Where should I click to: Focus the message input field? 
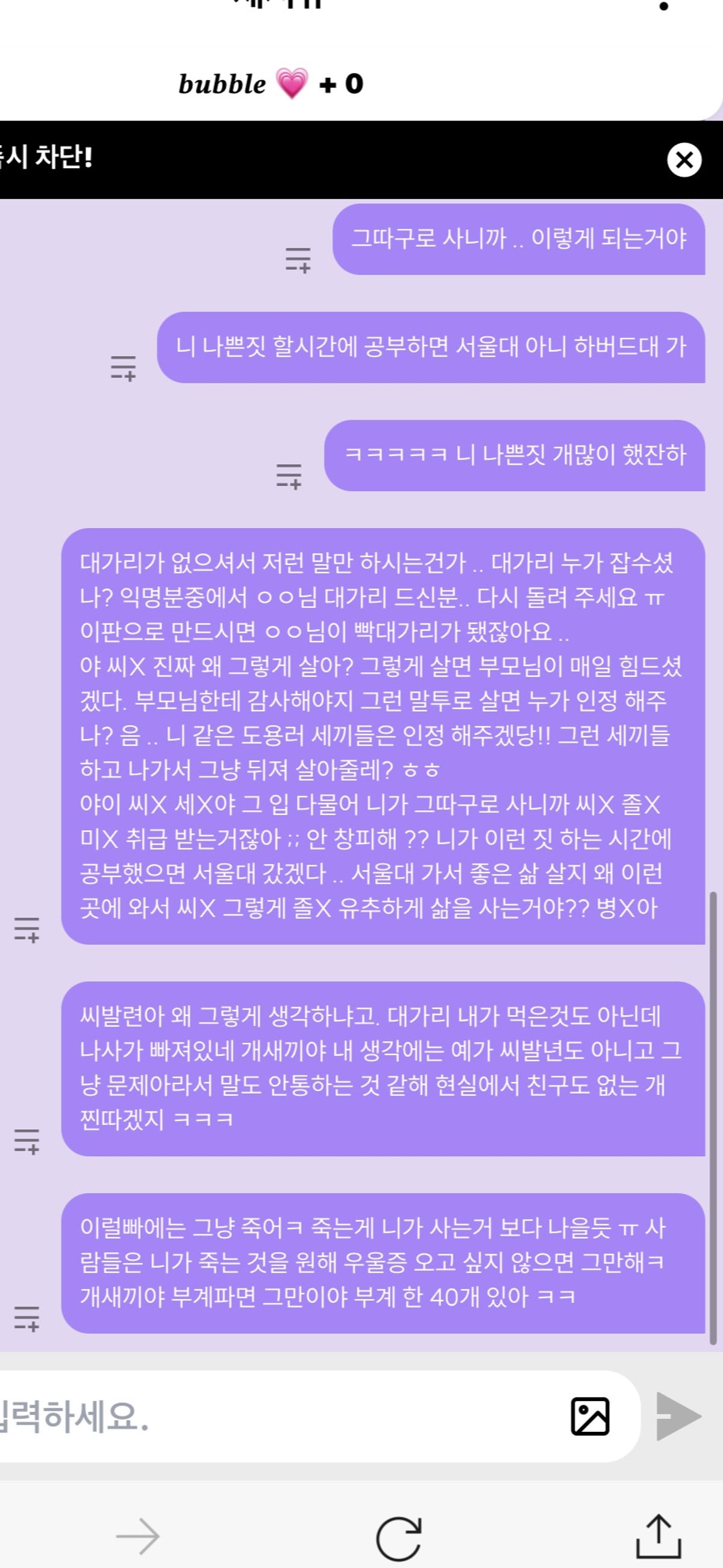(274, 1417)
